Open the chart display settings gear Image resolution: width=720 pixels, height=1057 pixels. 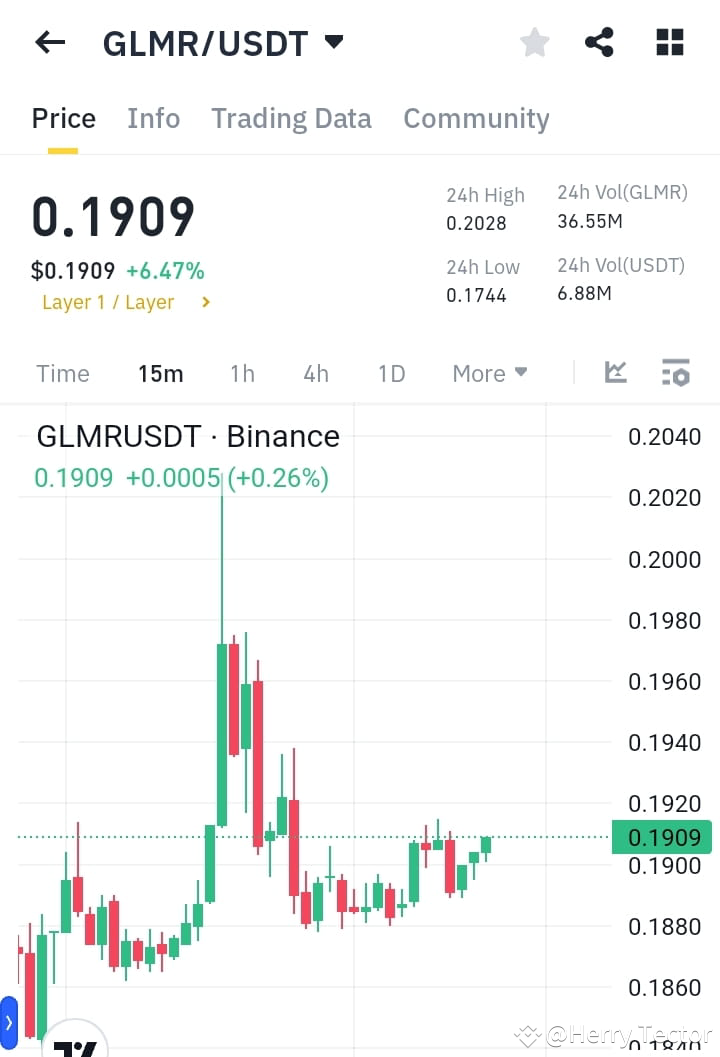[x=676, y=372]
